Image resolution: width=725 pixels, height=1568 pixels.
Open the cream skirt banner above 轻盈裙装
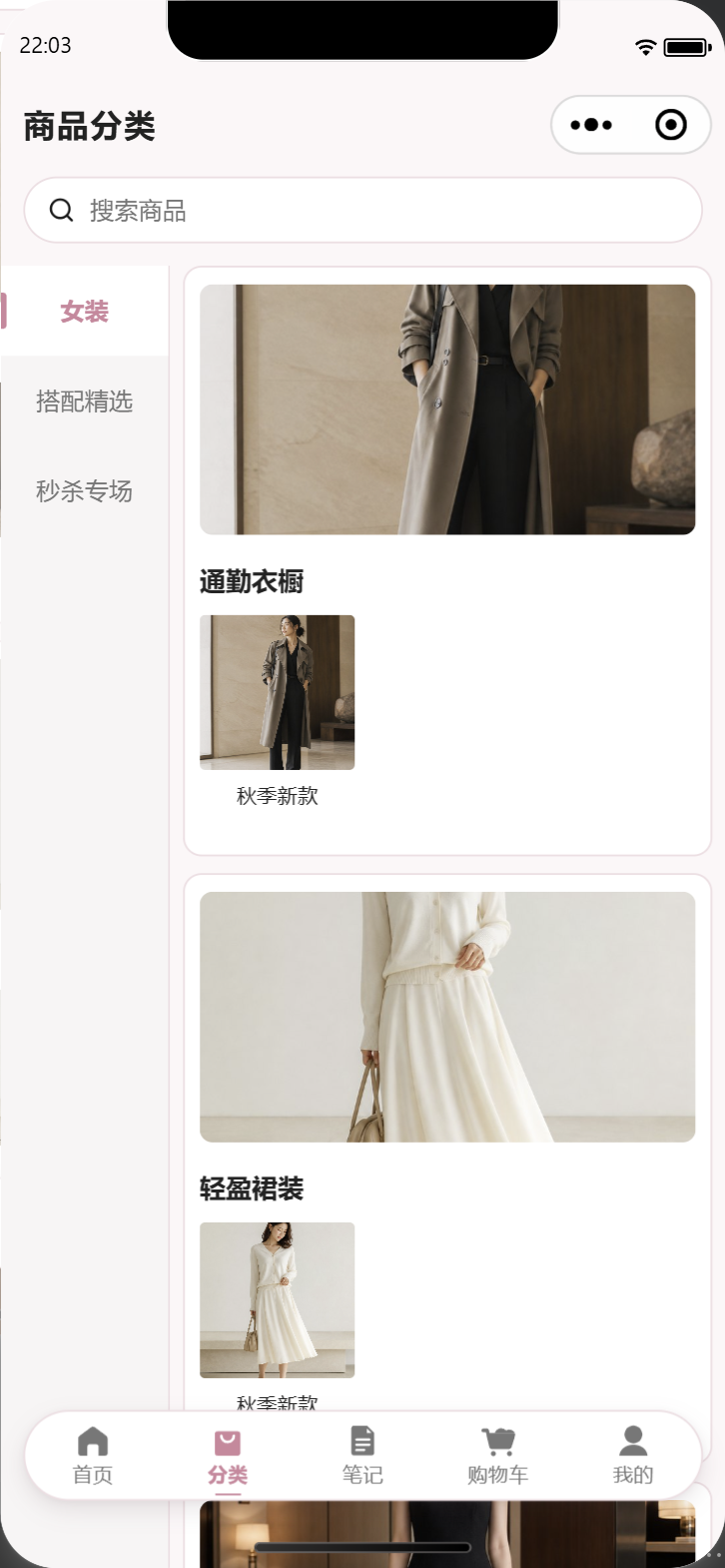click(447, 1017)
